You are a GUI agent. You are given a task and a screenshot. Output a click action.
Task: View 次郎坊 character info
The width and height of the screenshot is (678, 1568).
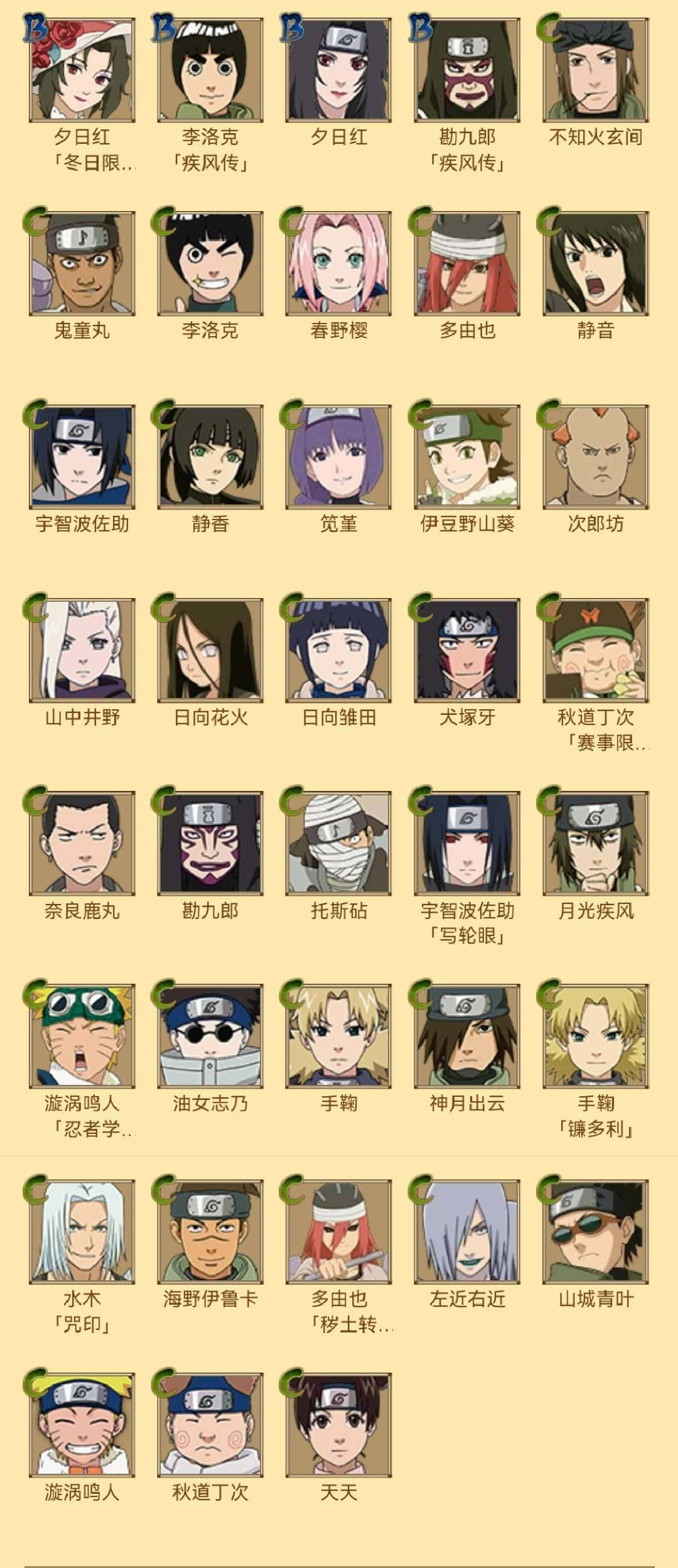click(596, 457)
